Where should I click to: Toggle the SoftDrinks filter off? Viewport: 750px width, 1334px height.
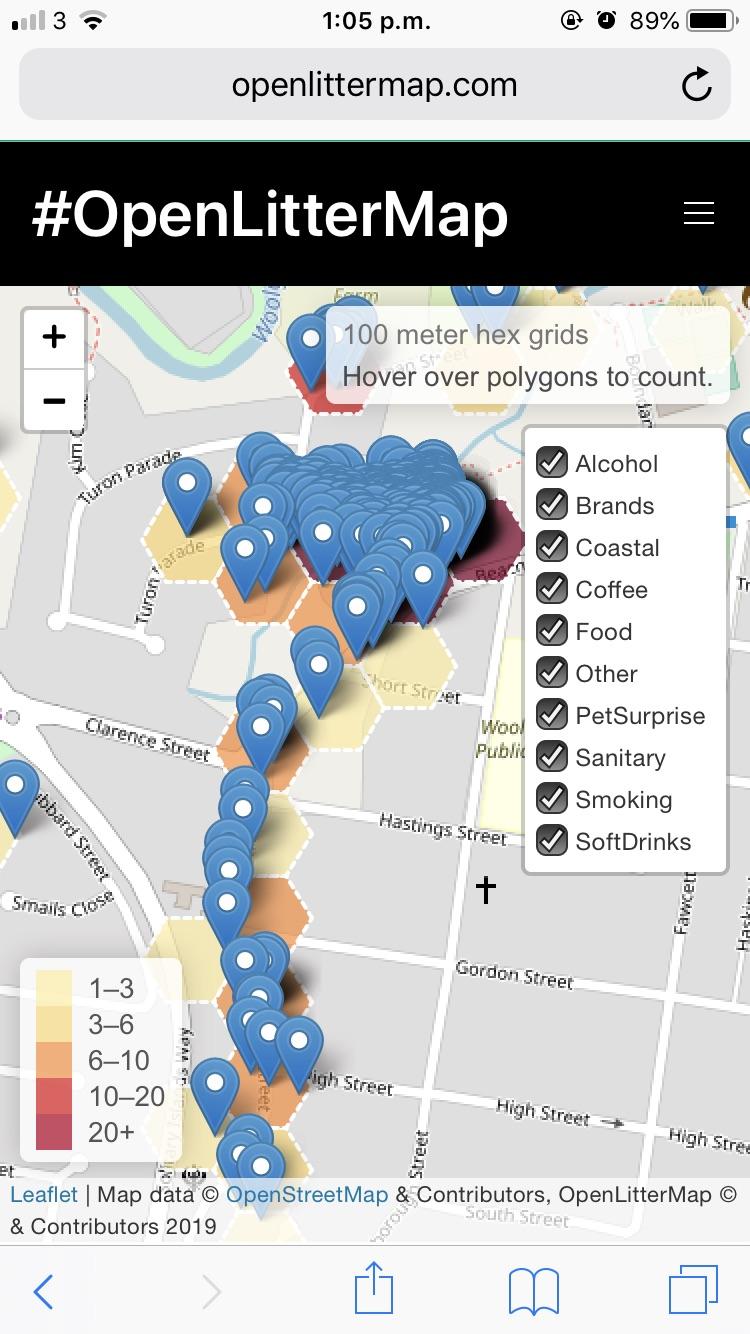point(552,841)
